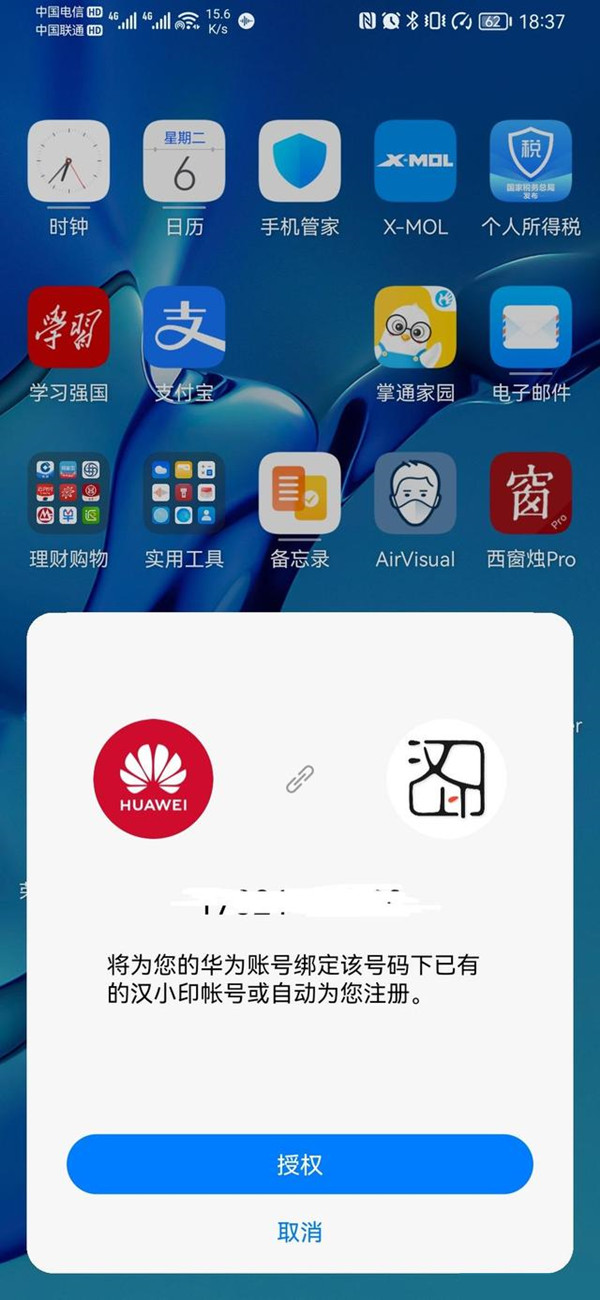Launch 支付宝 Alipay

pyautogui.click(x=184, y=328)
